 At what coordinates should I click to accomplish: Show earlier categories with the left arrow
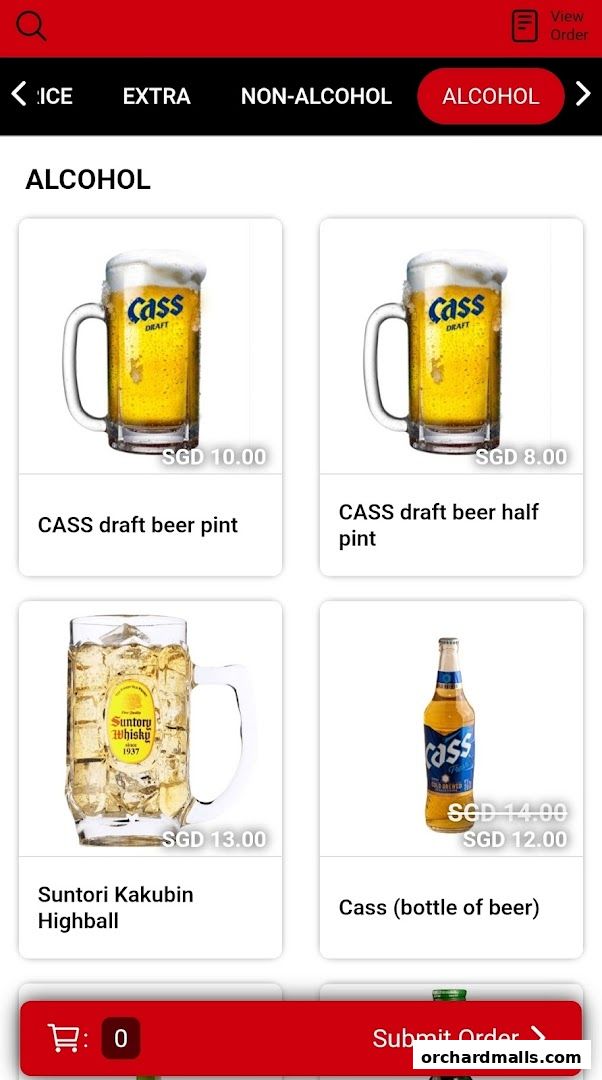point(19,94)
